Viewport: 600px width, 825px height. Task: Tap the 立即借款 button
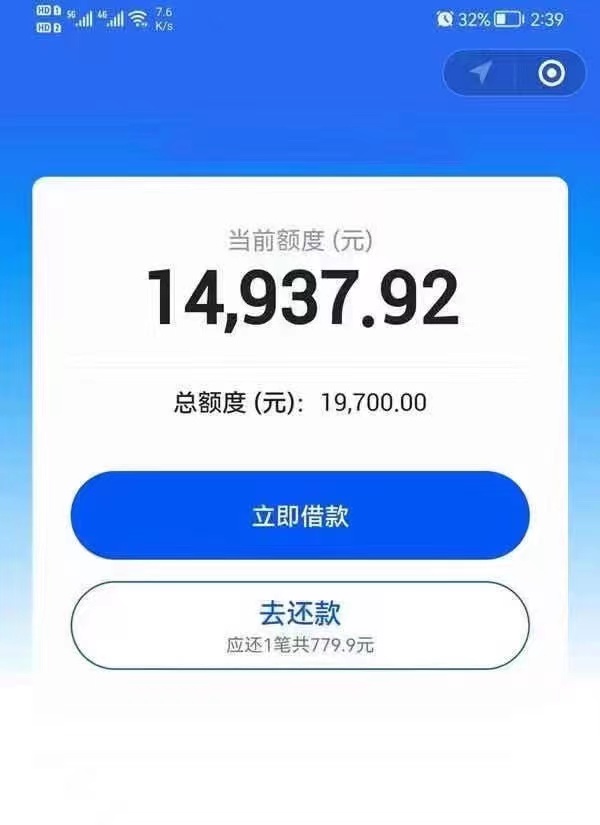click(x=299, y=517)
